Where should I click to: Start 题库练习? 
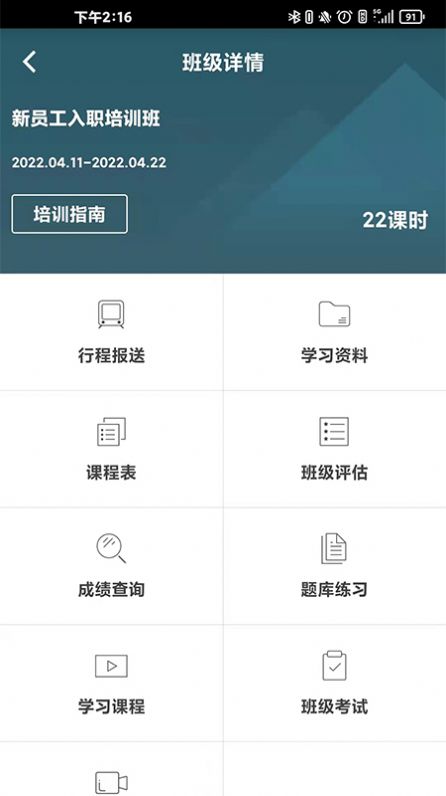point(334,566)
